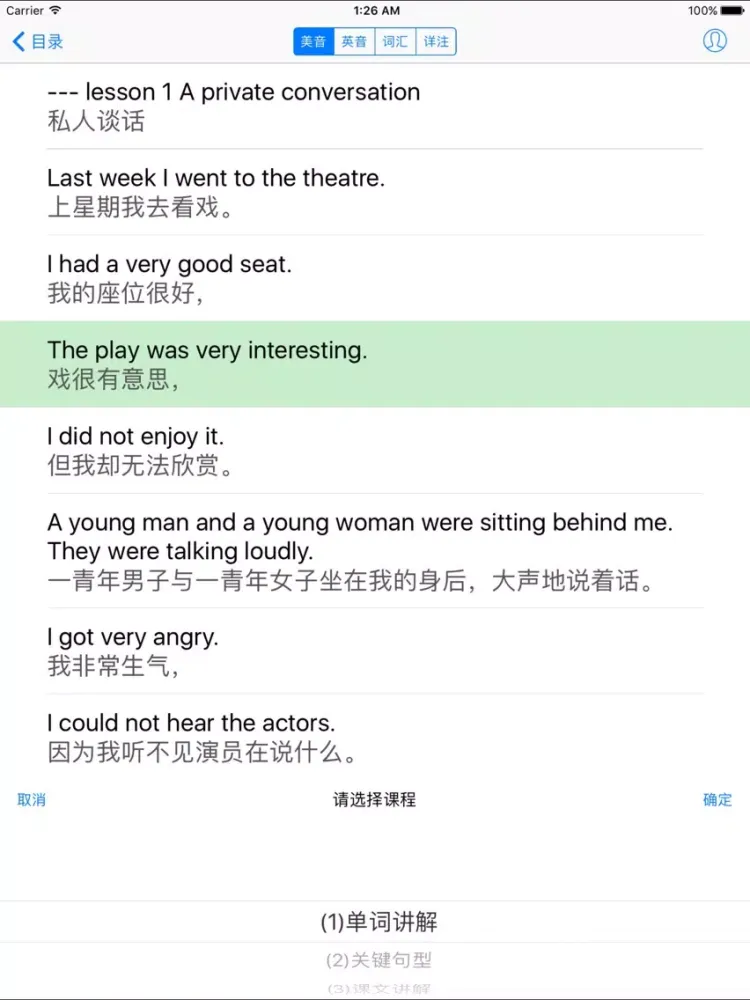Select the sentence 'Last week I went to the theatre.'
This screenshot has height=1000, width=750.
[x=375, y=192]
